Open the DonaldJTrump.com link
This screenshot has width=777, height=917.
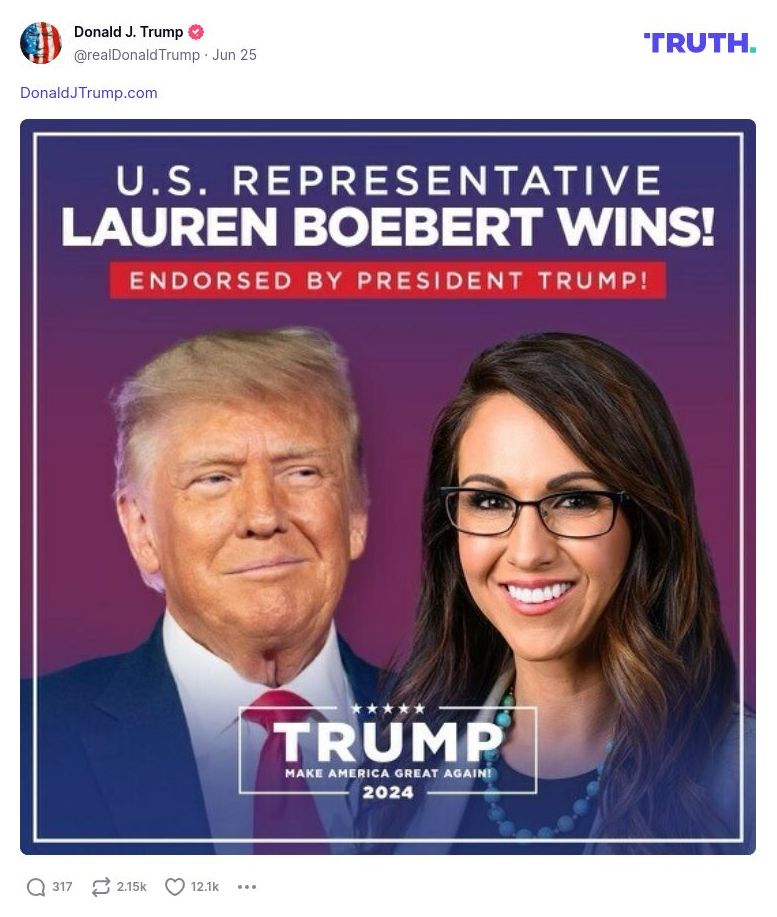pos(89,93)
